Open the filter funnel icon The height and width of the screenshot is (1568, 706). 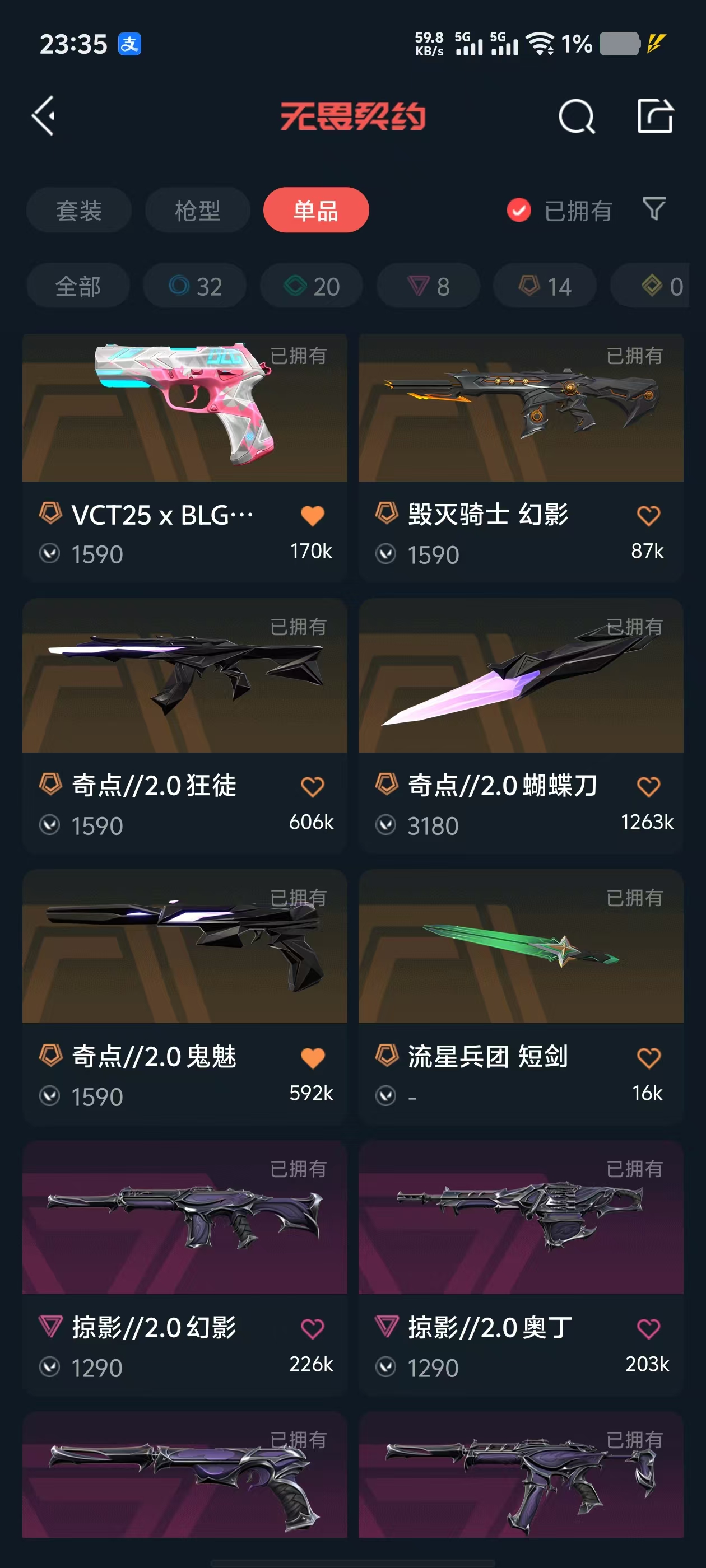654,209
